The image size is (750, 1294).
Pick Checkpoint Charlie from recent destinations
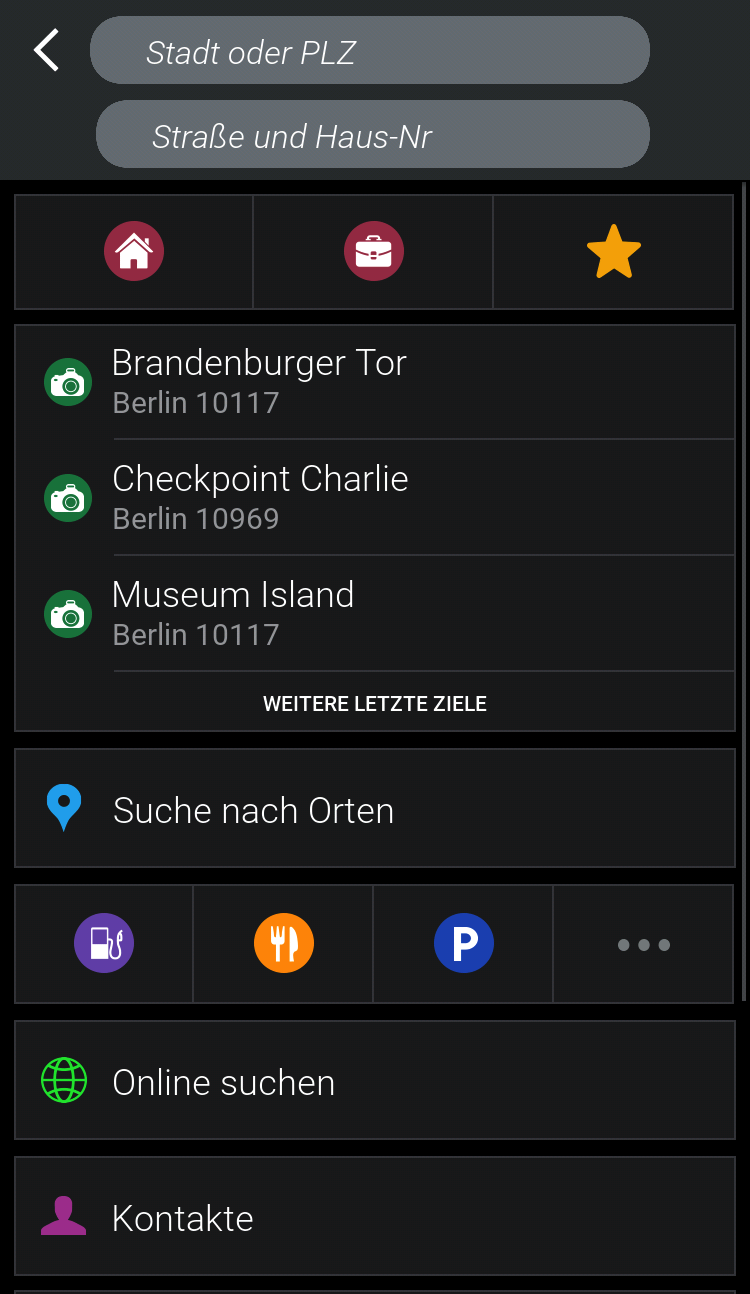375,497
